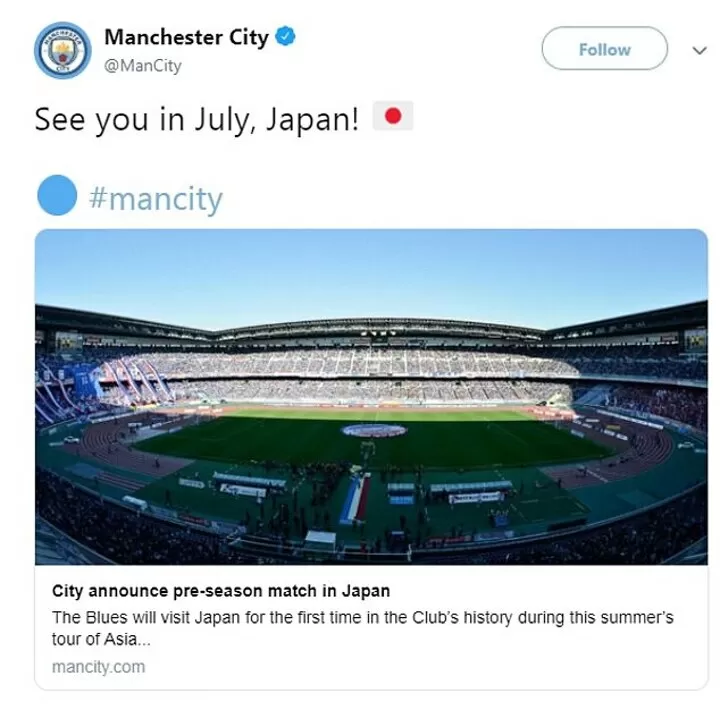
Task: Open Manchester City's profile picture
Action: tap(62, 49)
